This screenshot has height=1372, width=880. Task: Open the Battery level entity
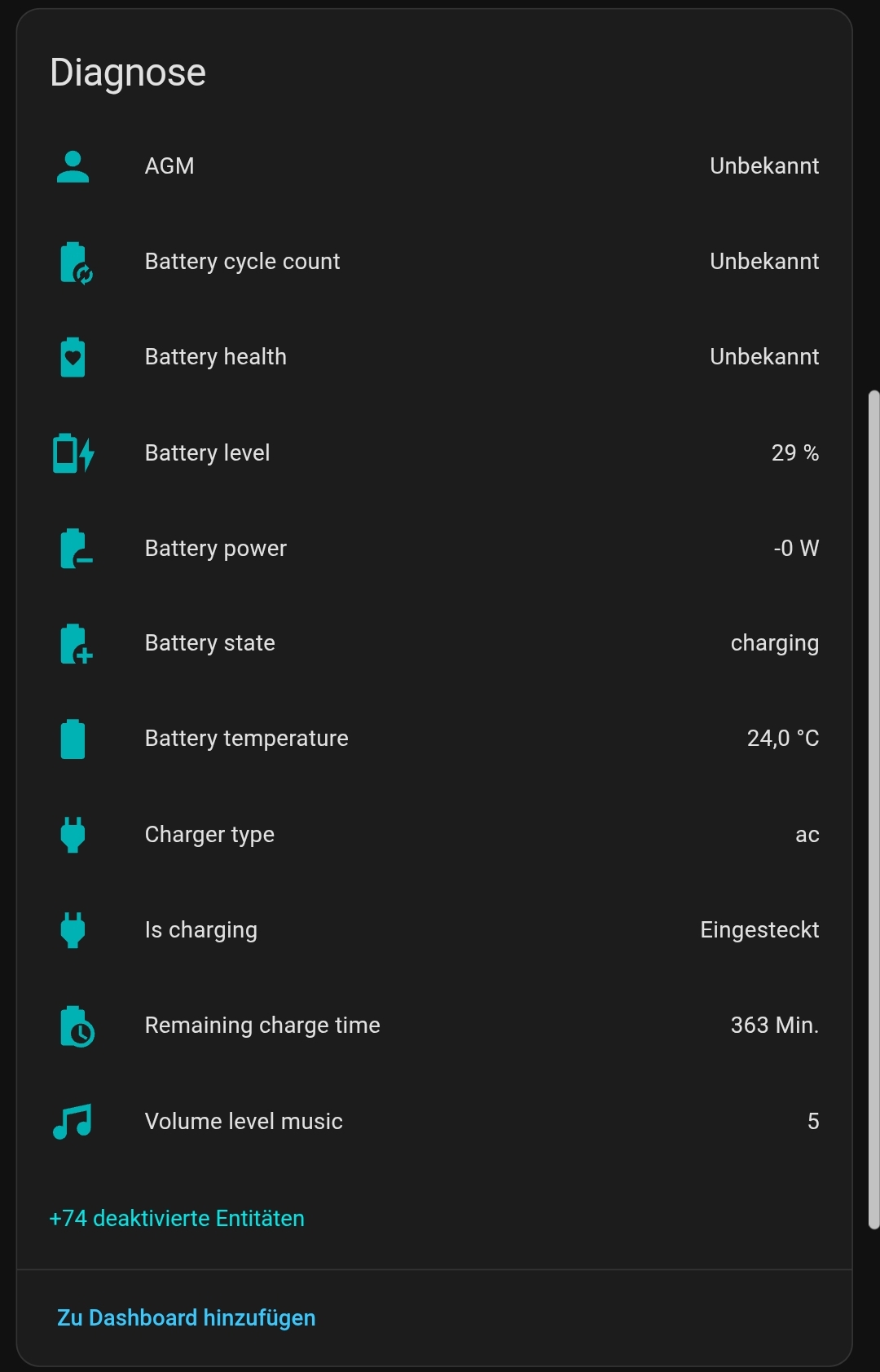[x=207, y=453]
